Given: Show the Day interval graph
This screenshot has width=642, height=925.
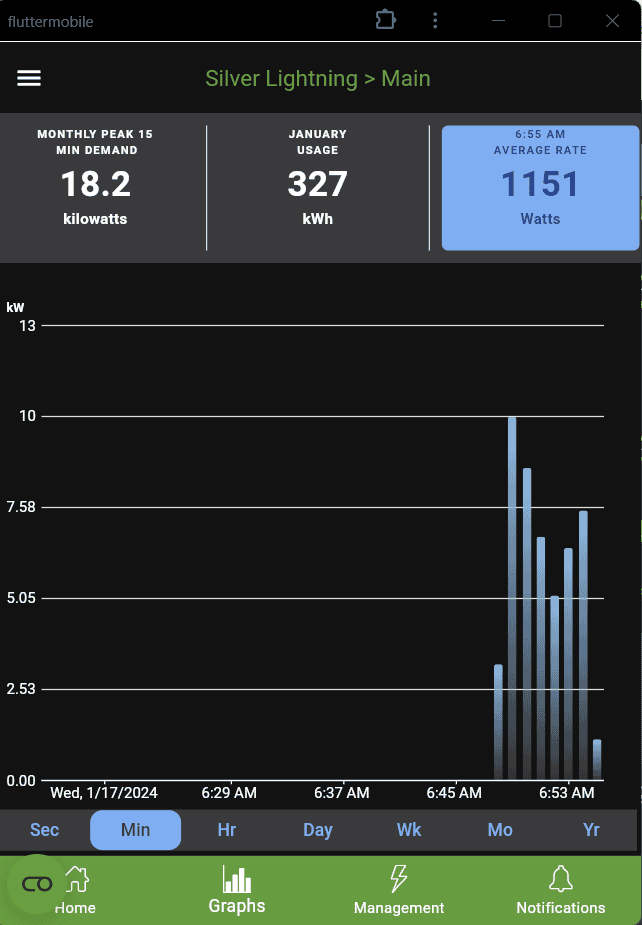Looking at the screenshot, I should coord(318,830).
